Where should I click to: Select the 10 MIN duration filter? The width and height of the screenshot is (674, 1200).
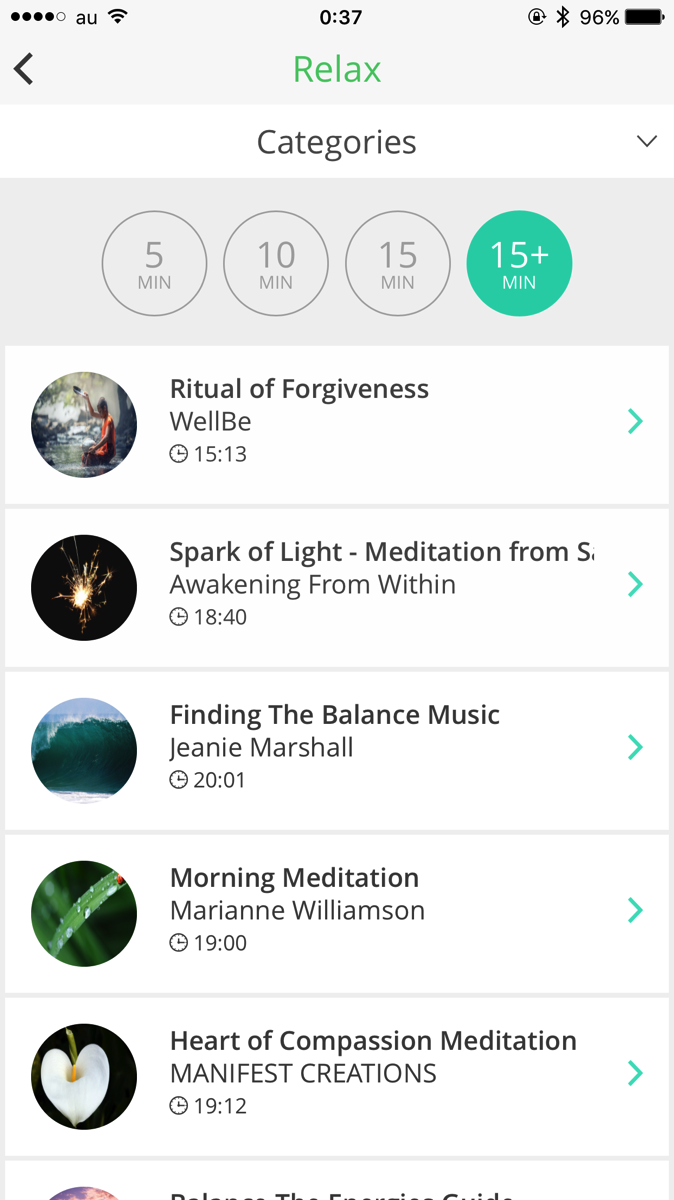click(x=276, y=264)
